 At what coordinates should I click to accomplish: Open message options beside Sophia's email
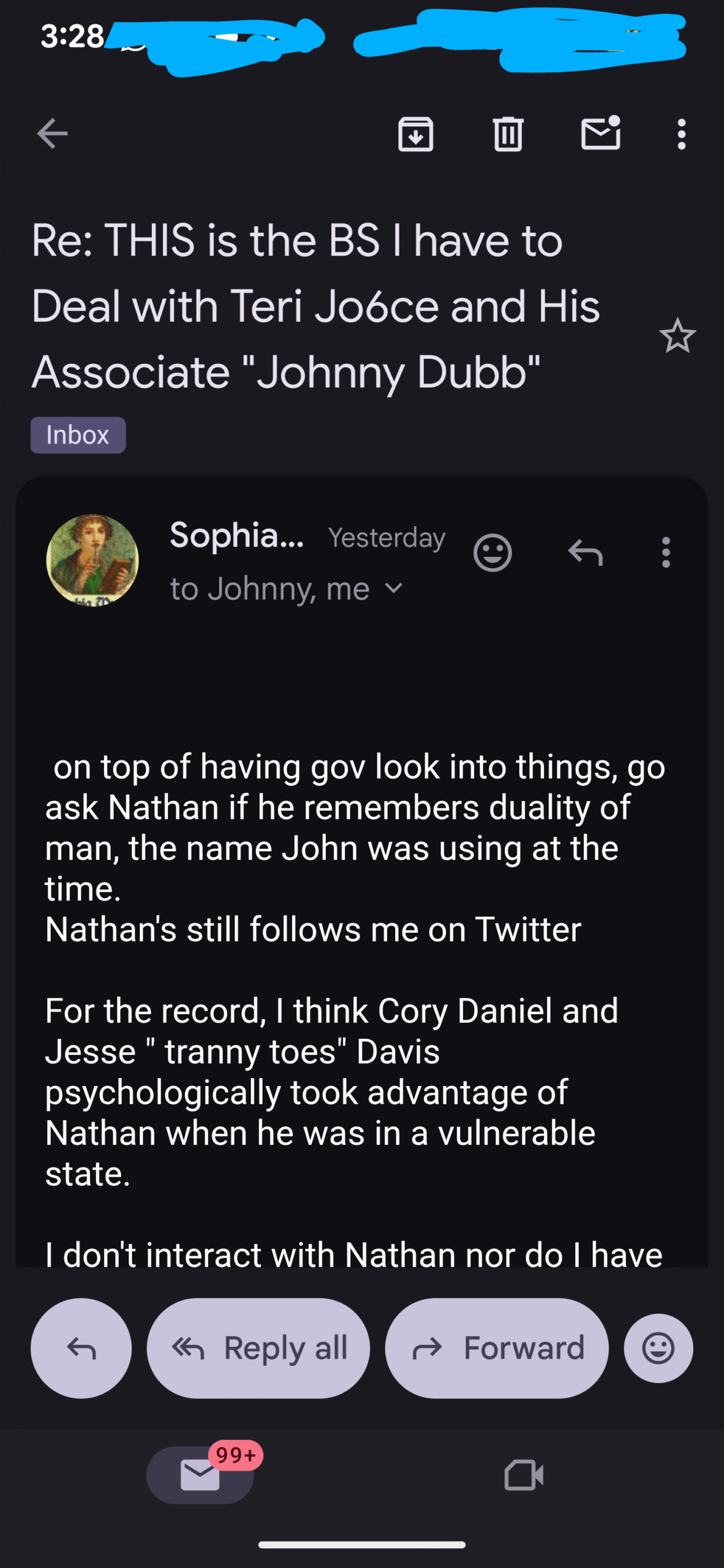coord(666,552)
